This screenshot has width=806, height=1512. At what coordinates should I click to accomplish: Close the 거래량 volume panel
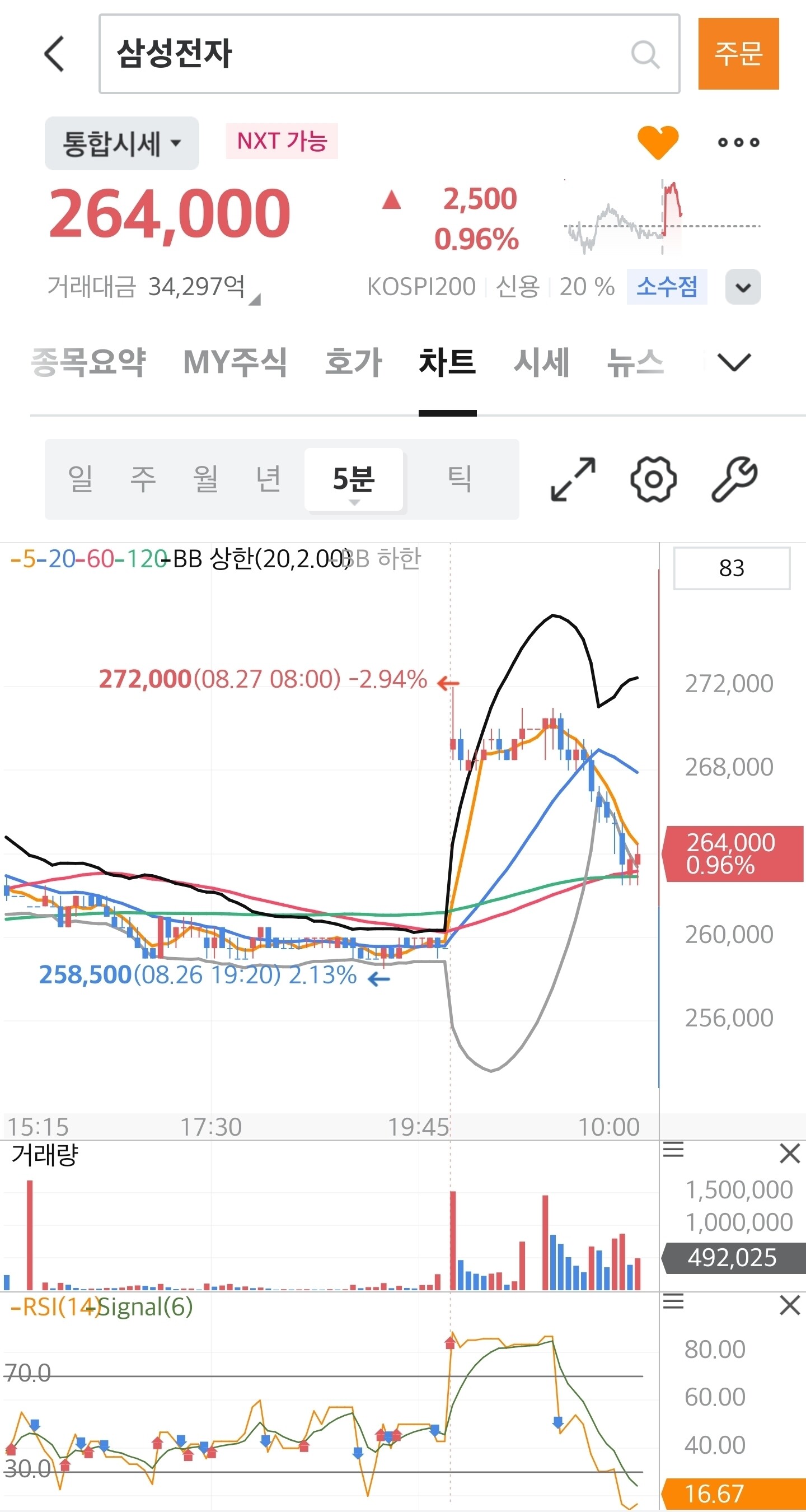pos(790,1154)
